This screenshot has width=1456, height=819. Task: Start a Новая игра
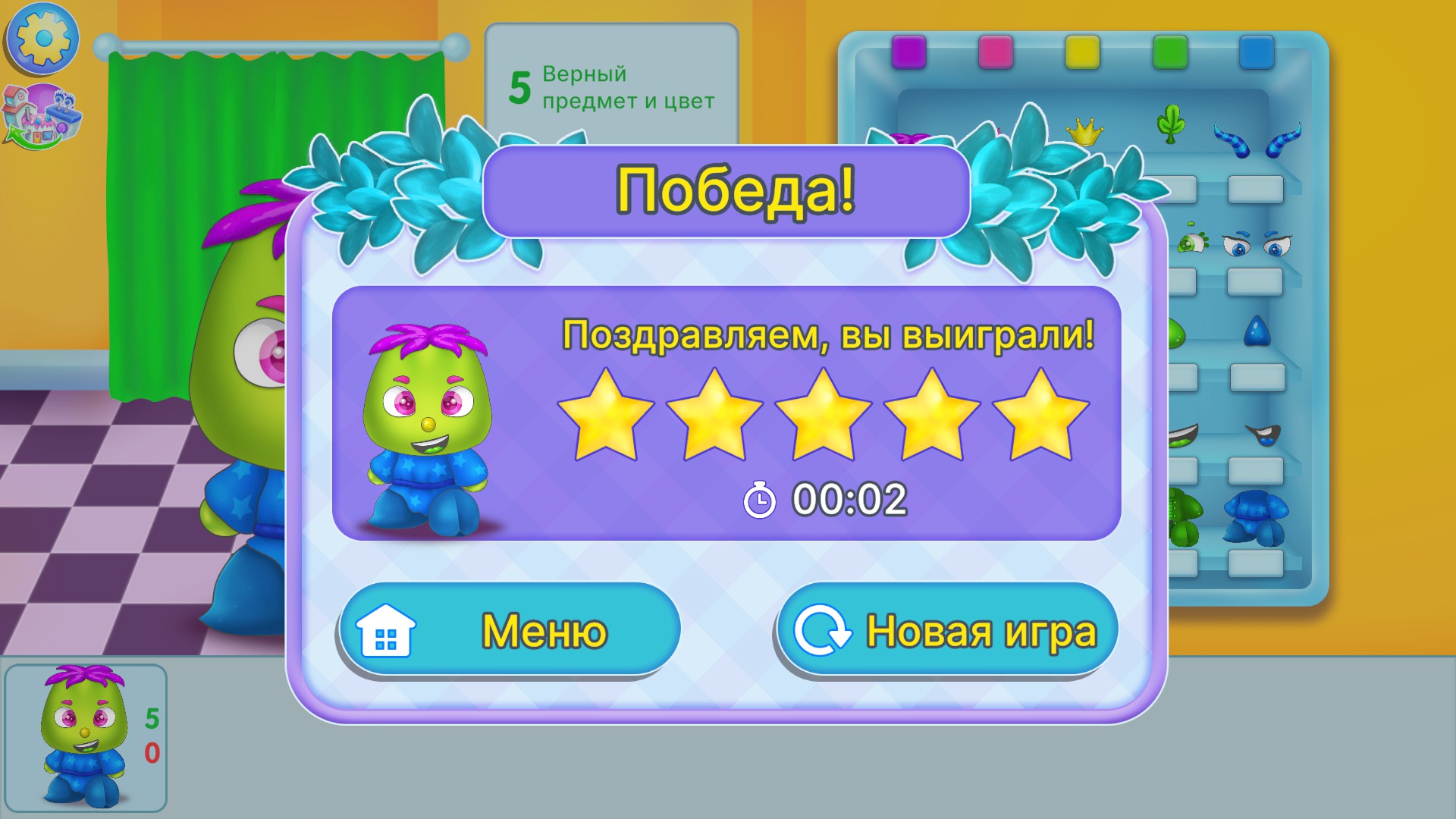(946, 630)
